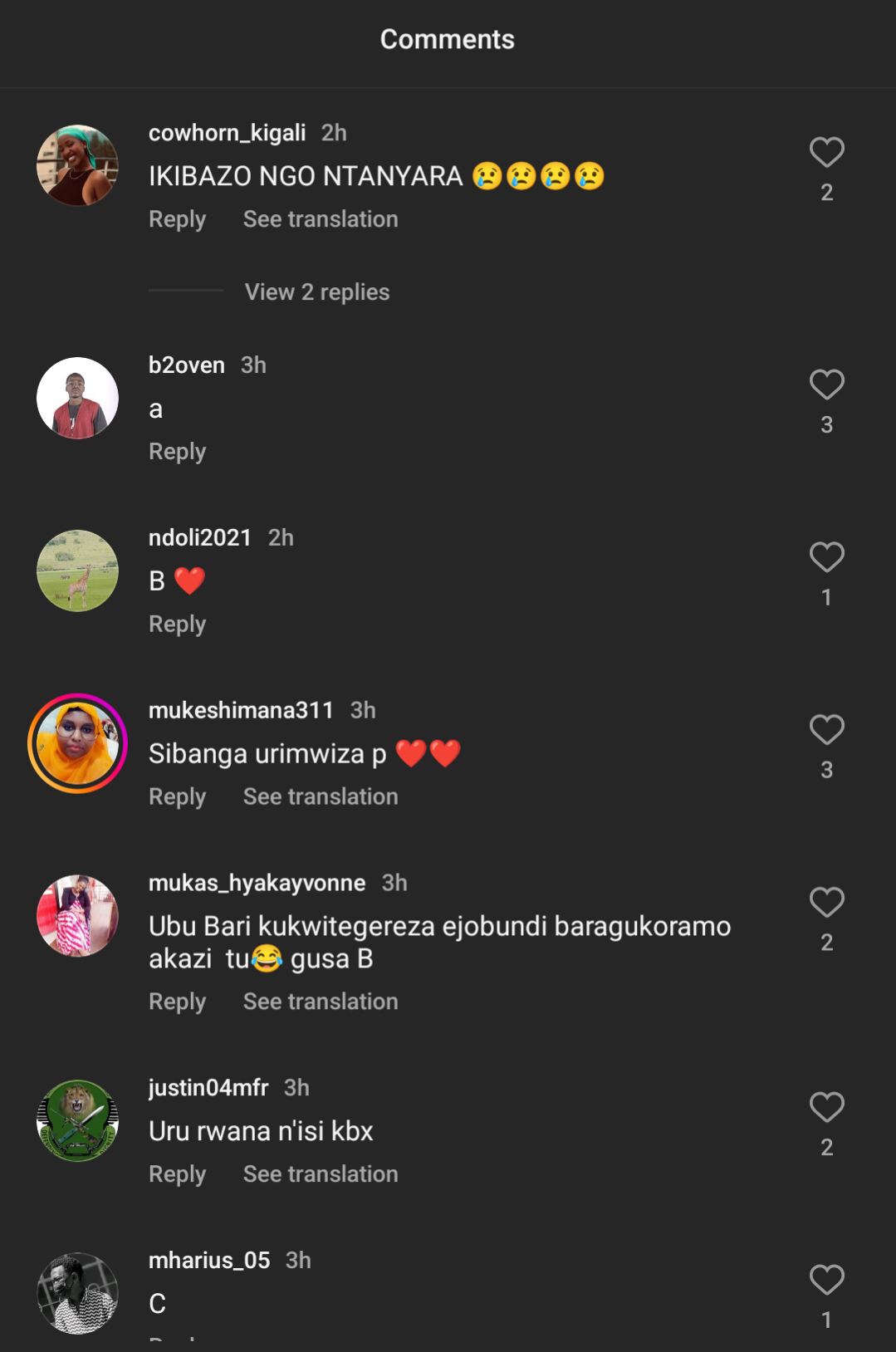See translation of justin04mfr's comment
The height and width of the screenshot is (1352, 896).
pyautogui.click(x=320, y=1174)
